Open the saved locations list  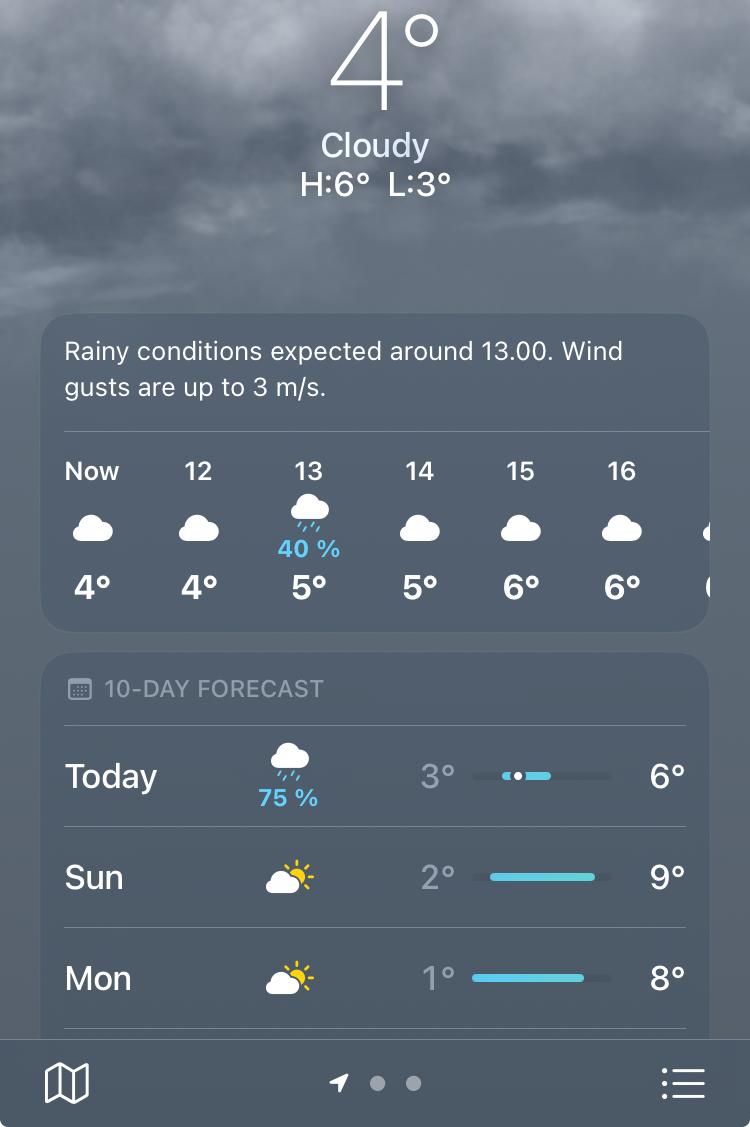click(683, 1083)
